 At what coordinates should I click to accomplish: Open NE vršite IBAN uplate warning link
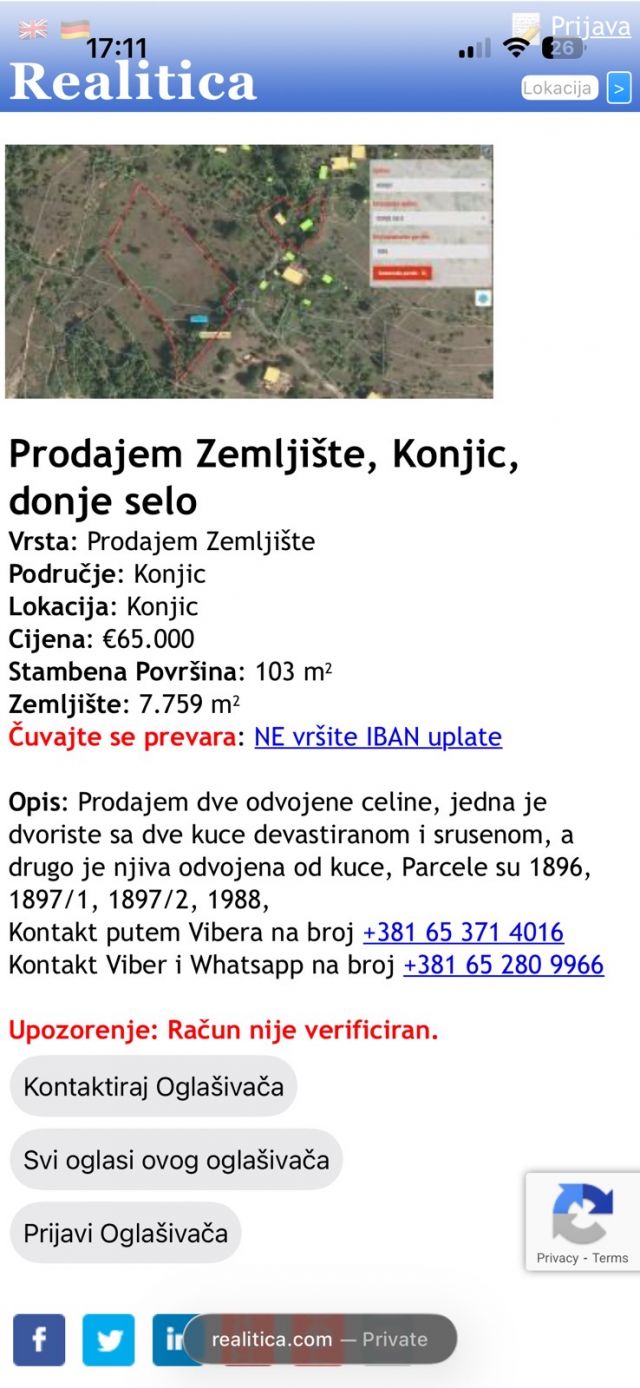click(378, 737)
